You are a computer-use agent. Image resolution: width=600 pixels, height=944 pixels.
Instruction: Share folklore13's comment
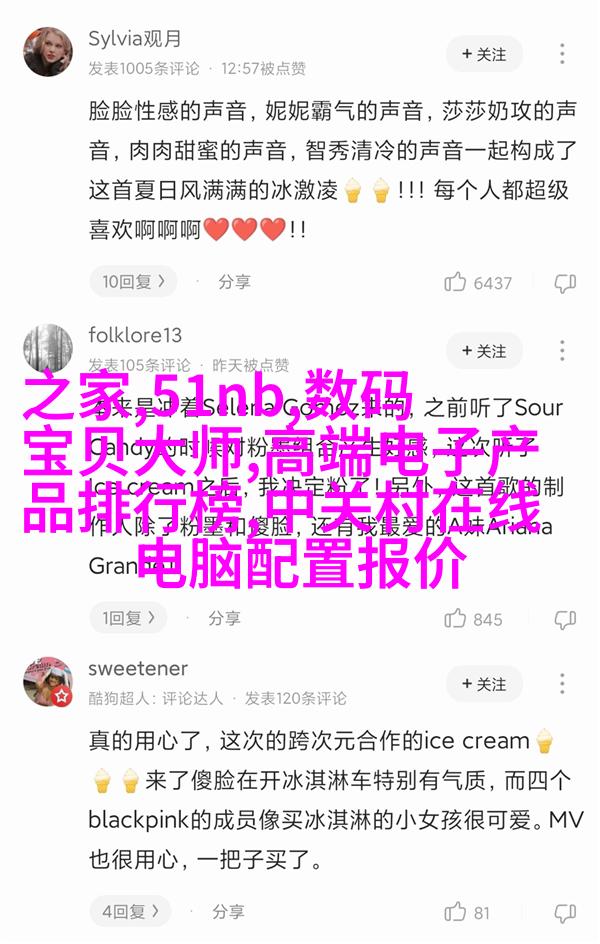pos(225,619)
